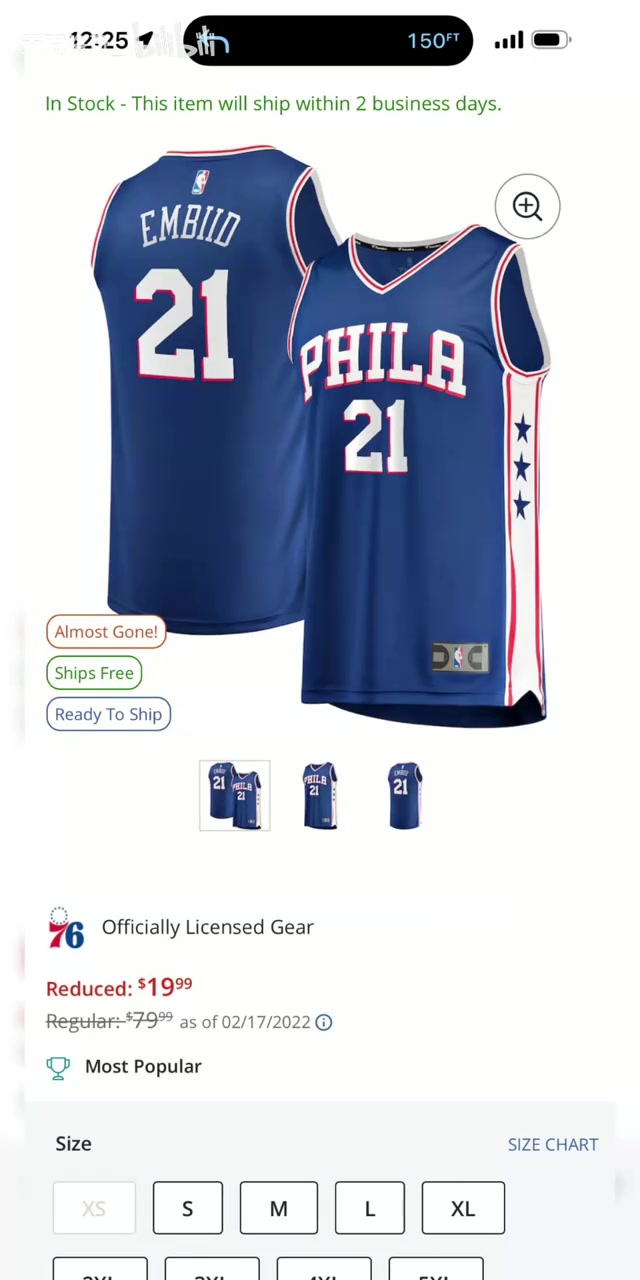This screenshot has width=640, height=1280.
Task: Open the info icon next to regular price
Action: 324,1022
